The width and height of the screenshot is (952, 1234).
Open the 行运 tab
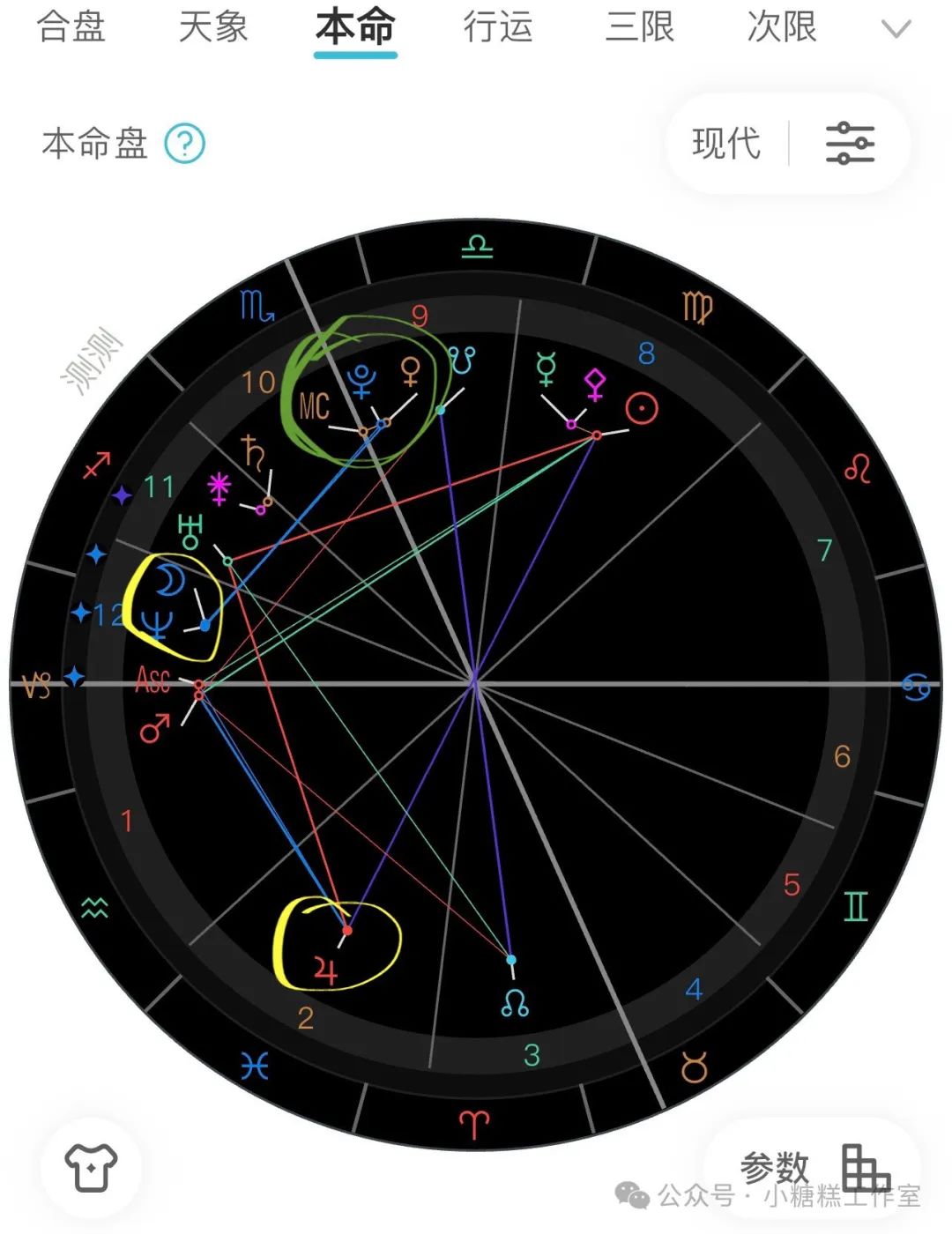point(498,27)
